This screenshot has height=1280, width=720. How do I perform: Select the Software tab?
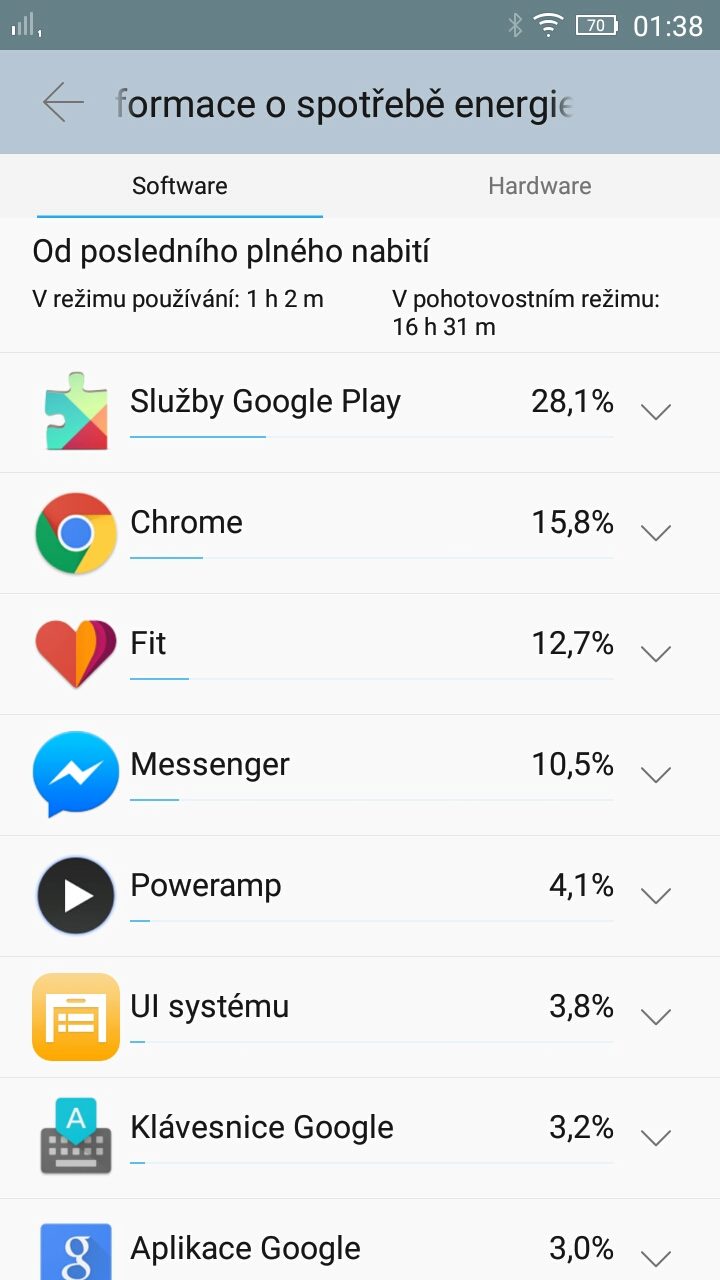[180, 186]
